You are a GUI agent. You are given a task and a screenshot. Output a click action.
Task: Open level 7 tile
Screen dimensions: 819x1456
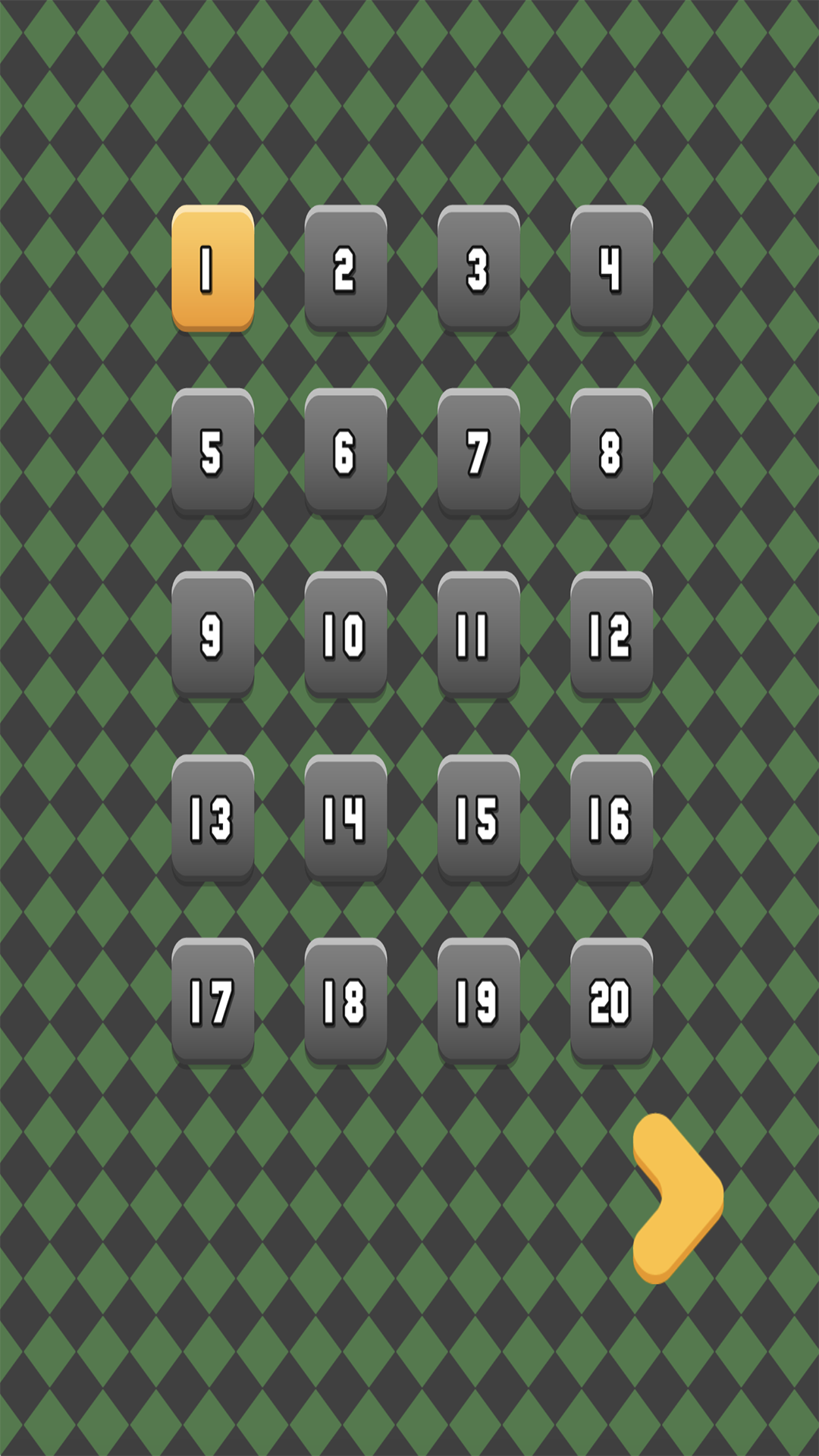pos(479,451)
